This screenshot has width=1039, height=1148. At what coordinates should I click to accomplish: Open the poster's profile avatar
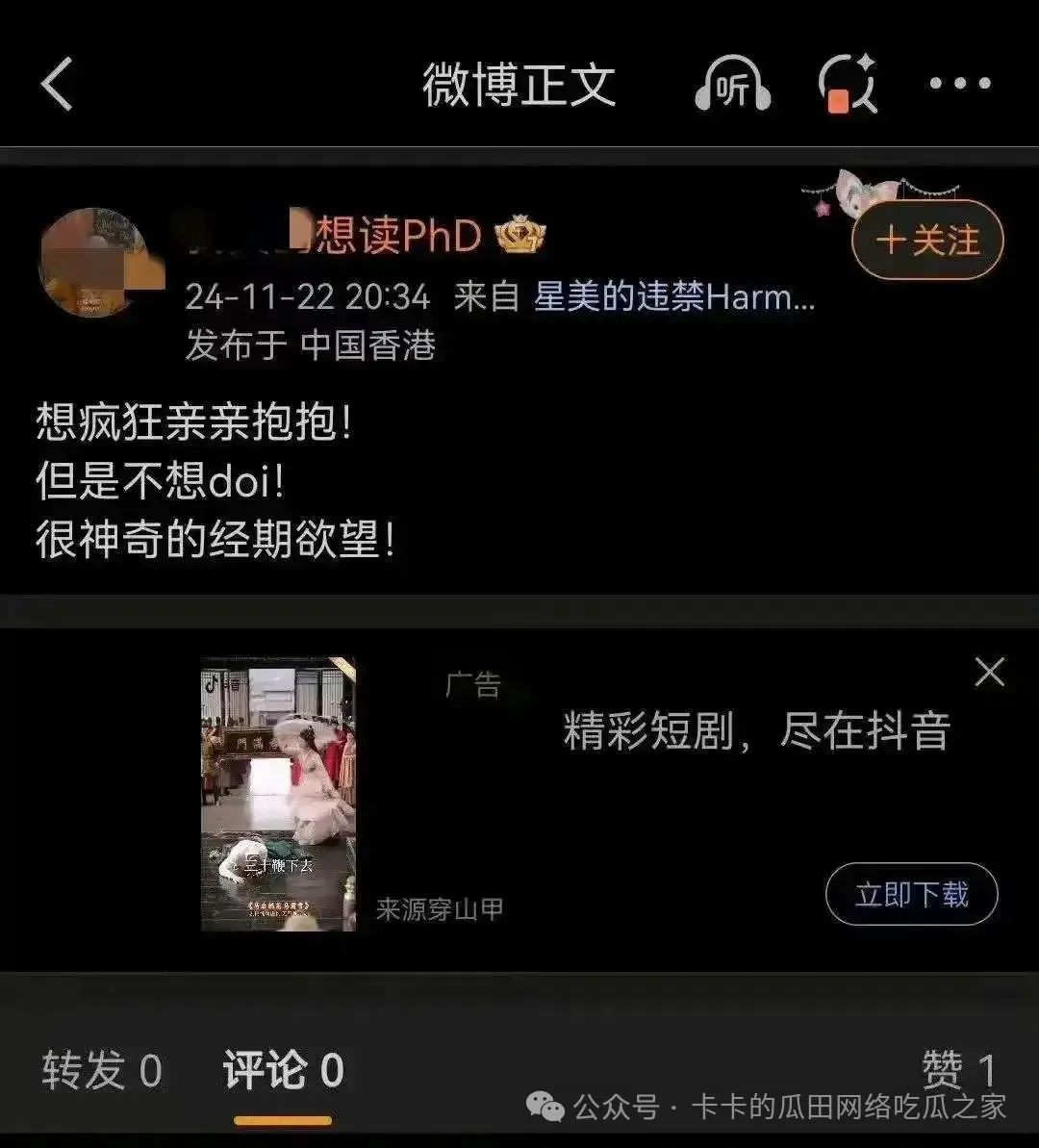pyautogui.click(x=93, y=262)
